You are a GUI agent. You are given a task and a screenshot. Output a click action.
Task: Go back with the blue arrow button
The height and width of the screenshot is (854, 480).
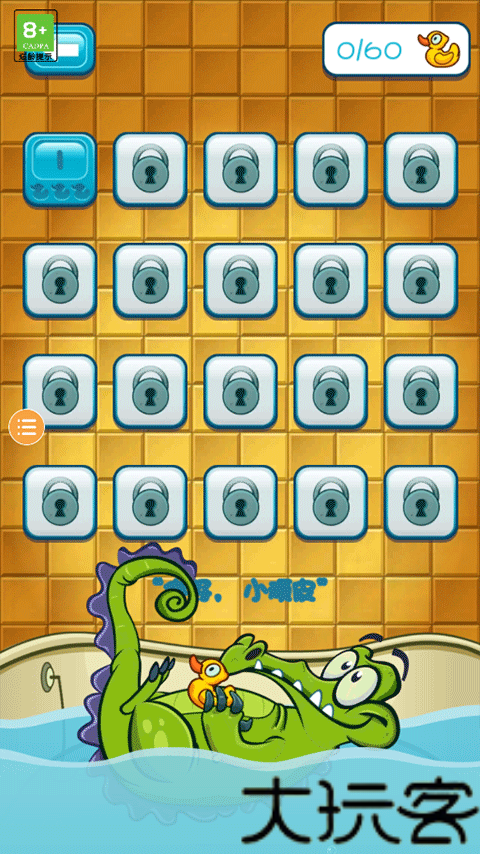click(x=75, y=50)
